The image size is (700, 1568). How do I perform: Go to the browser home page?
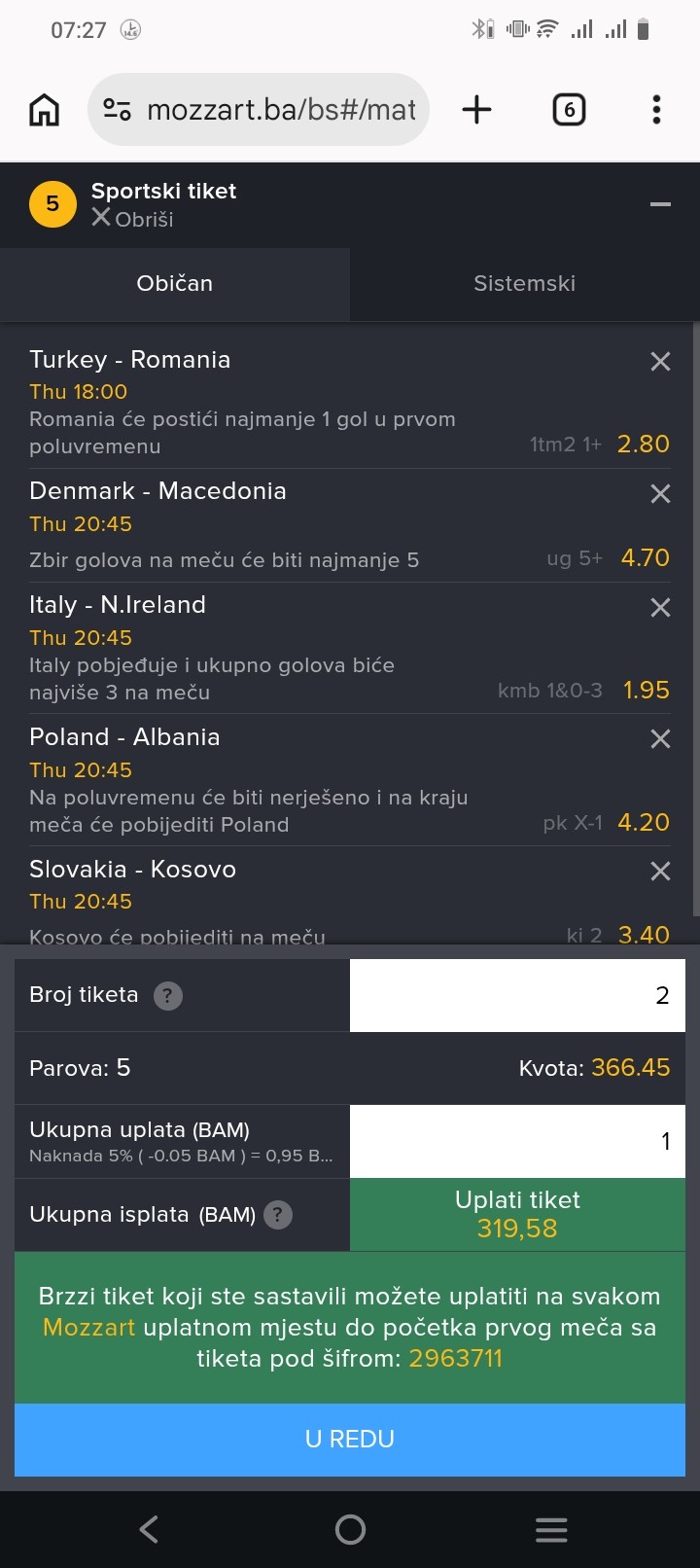[x=44, y=110]
